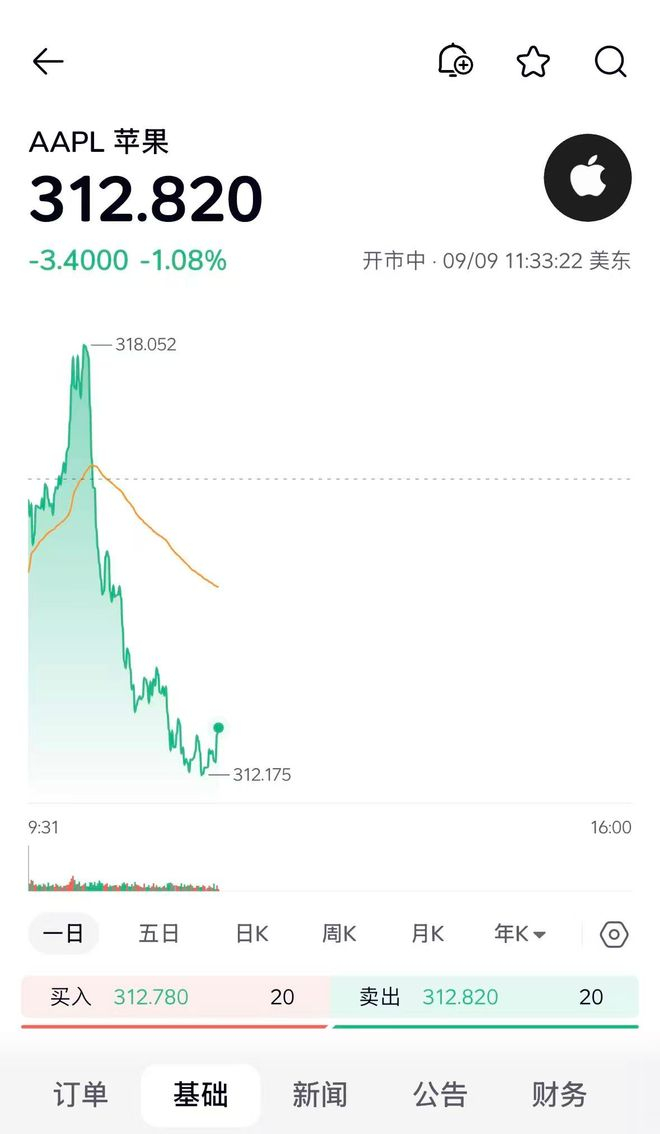Viewport: 660px width, 1134px height.
Task: Switch chart to 日K view
Action: (x=252, y=934)
